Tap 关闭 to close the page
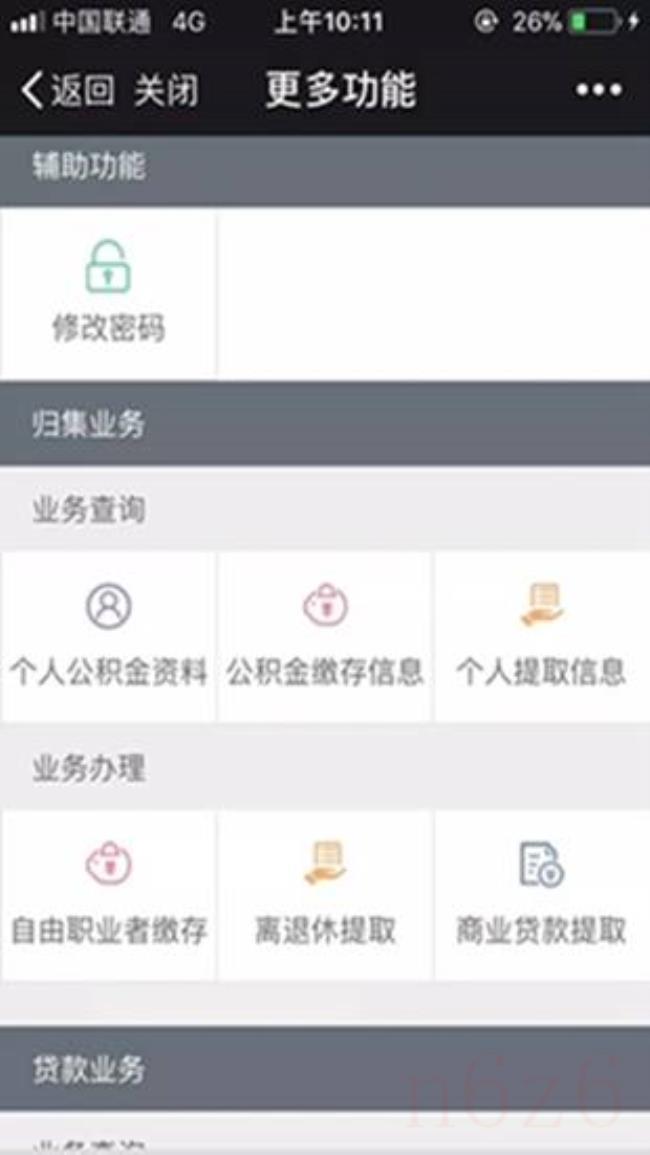Screen dimensions: 650x1155 (167, 91)
